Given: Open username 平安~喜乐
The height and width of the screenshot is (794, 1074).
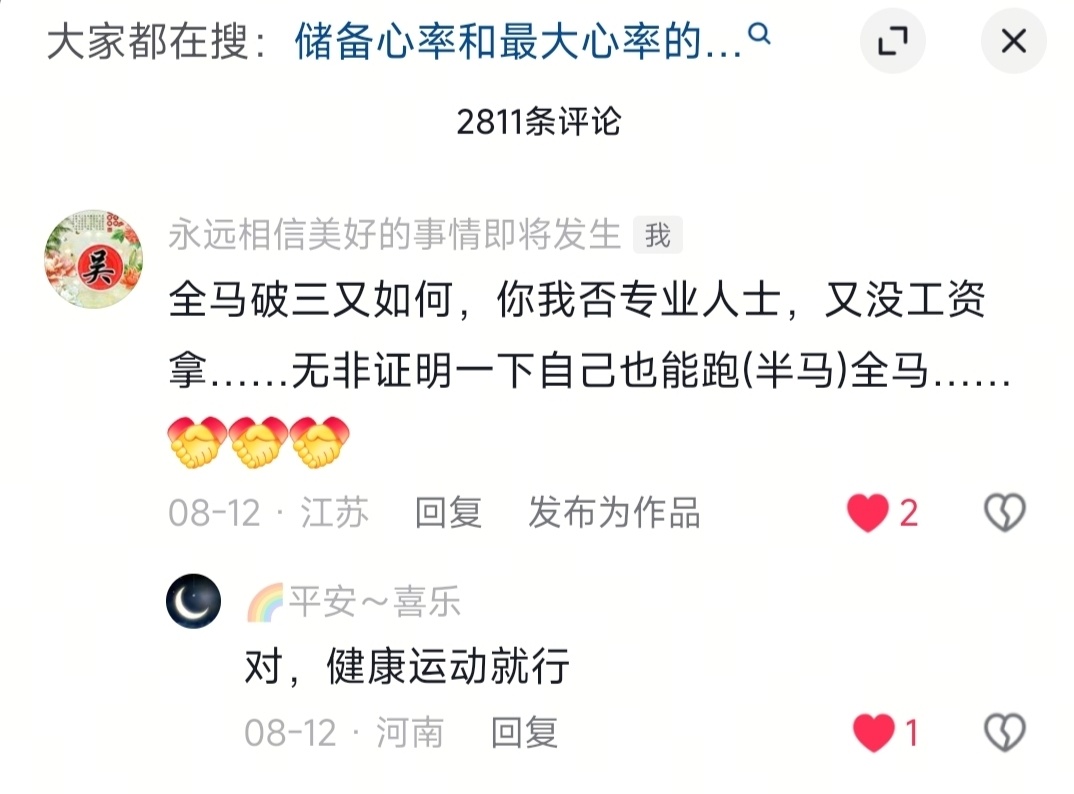Looking at the screenshot, I should coord(374,603).
